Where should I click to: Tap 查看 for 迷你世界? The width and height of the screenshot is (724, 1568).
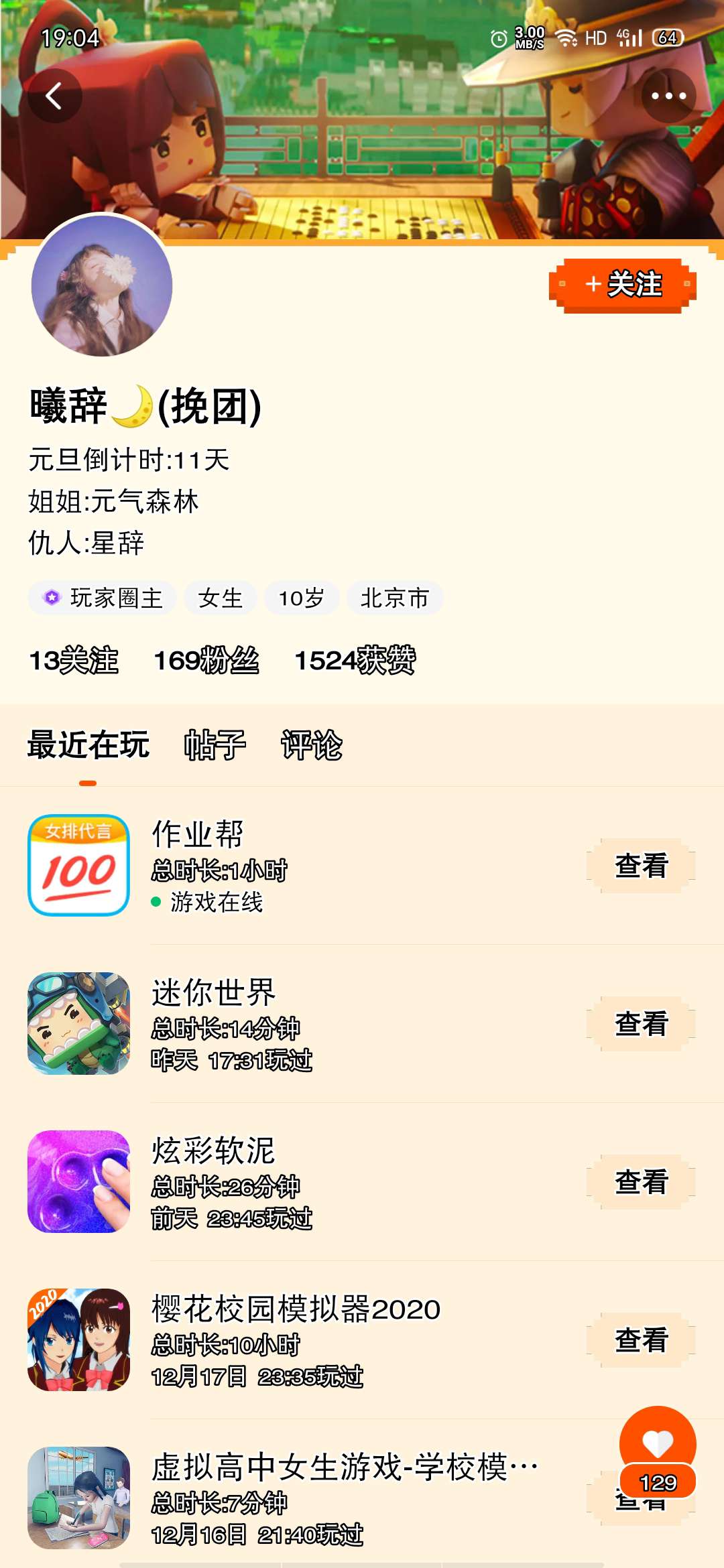pos(642,1024)
